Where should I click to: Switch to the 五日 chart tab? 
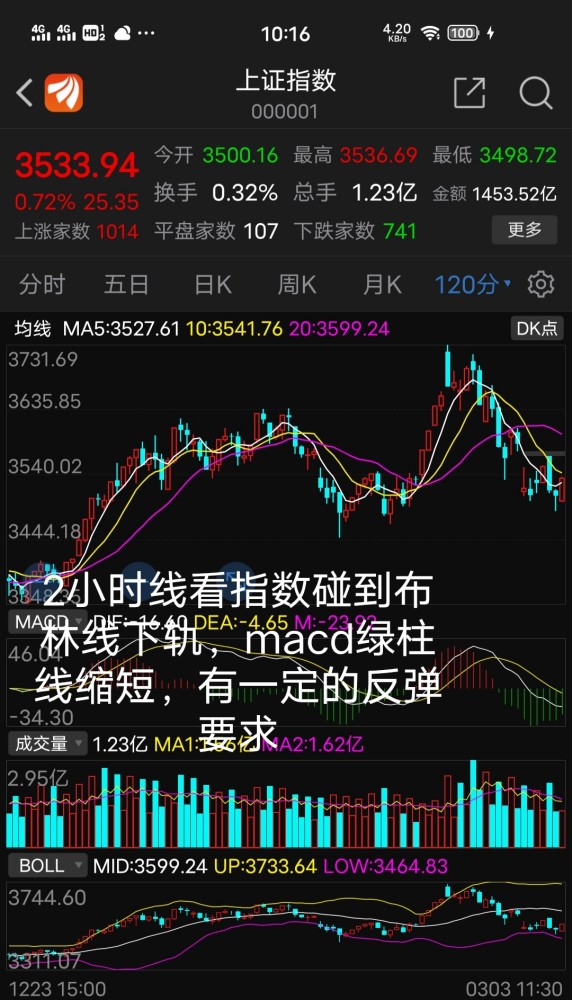(x=126, y=284)
